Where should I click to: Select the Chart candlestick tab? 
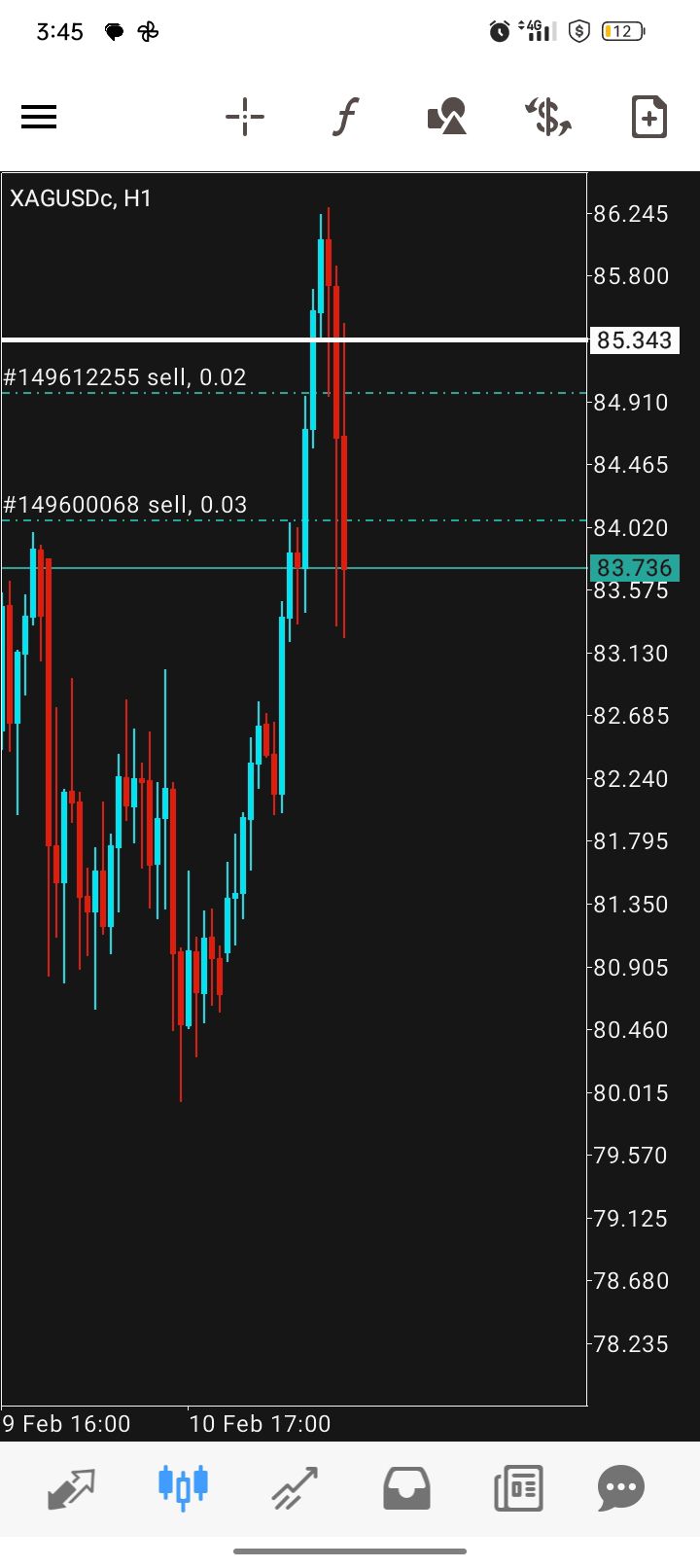click(183, 1487)
